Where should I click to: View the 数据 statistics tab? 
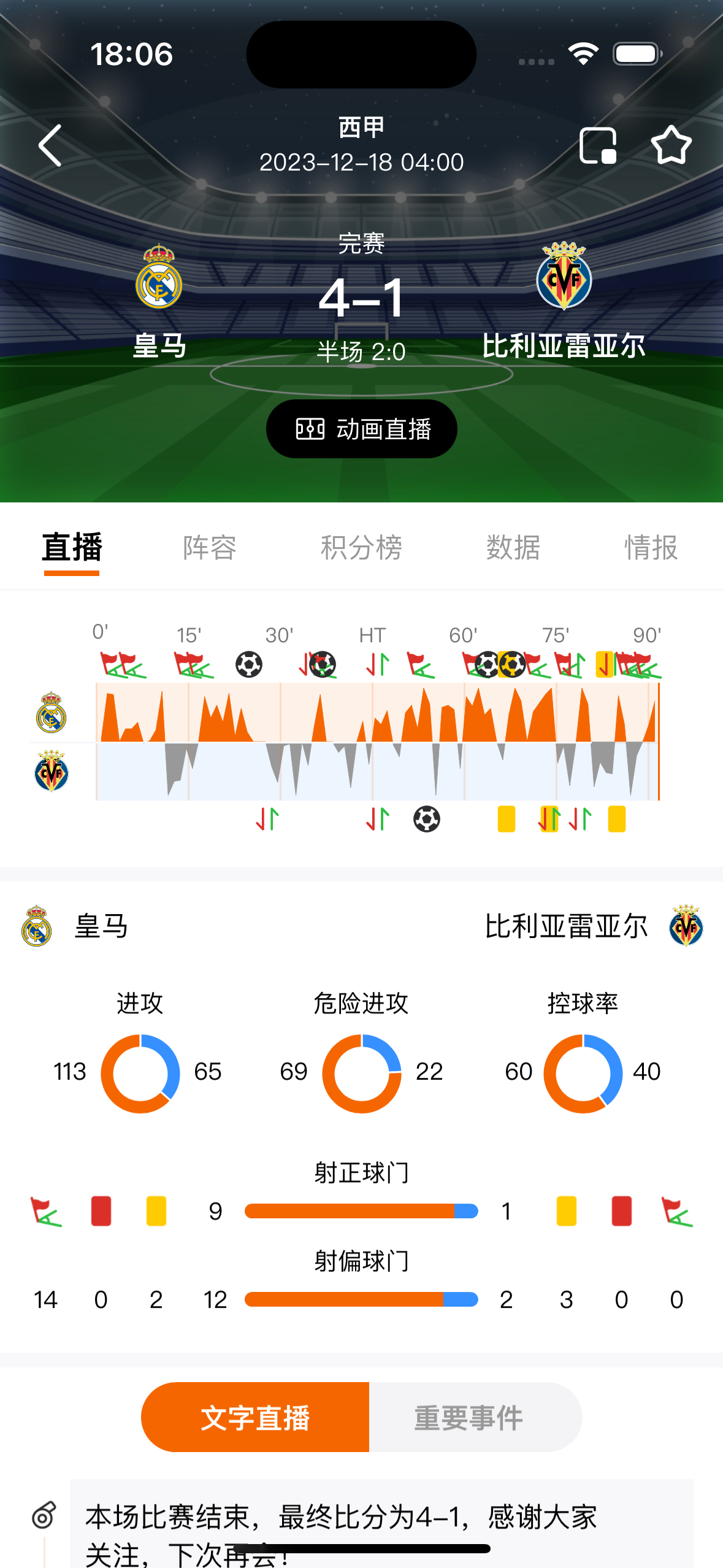[513, 547]
